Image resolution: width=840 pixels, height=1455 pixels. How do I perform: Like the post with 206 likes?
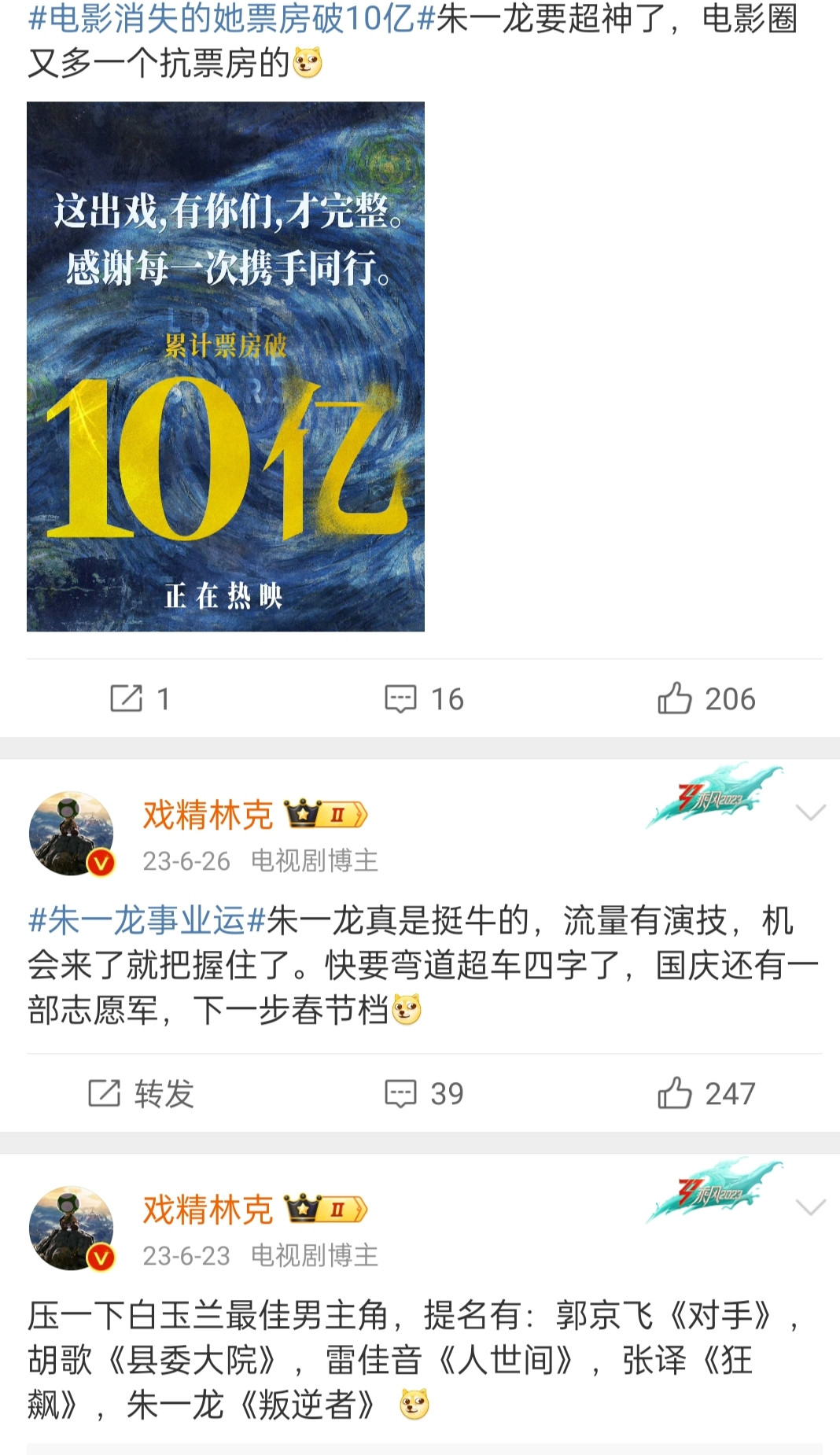coord(706,698)
